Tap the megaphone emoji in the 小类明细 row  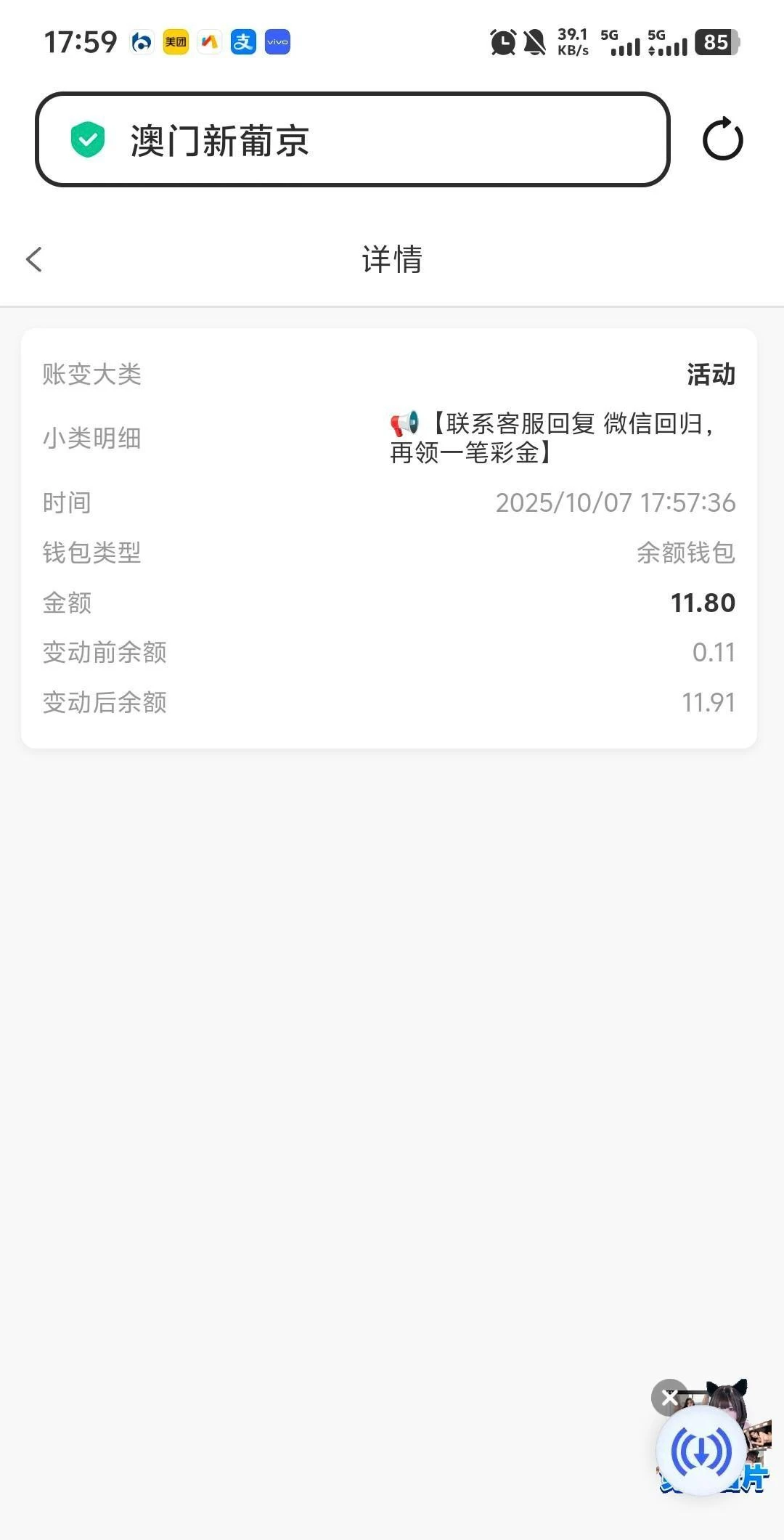(404, 422)
